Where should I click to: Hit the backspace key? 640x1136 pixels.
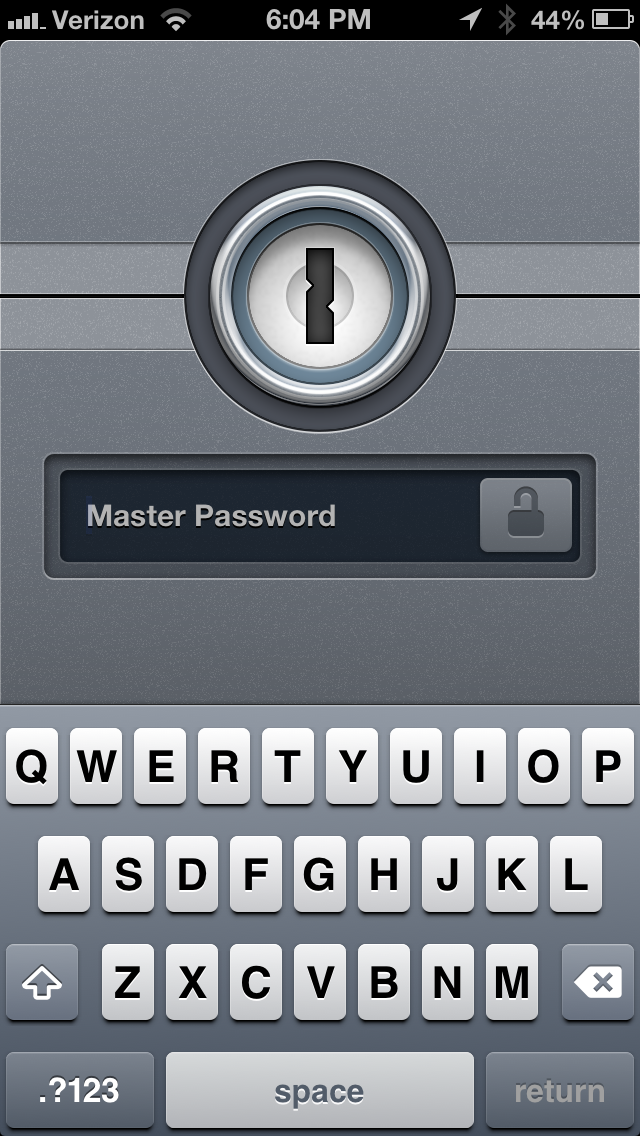pos(598,982)
